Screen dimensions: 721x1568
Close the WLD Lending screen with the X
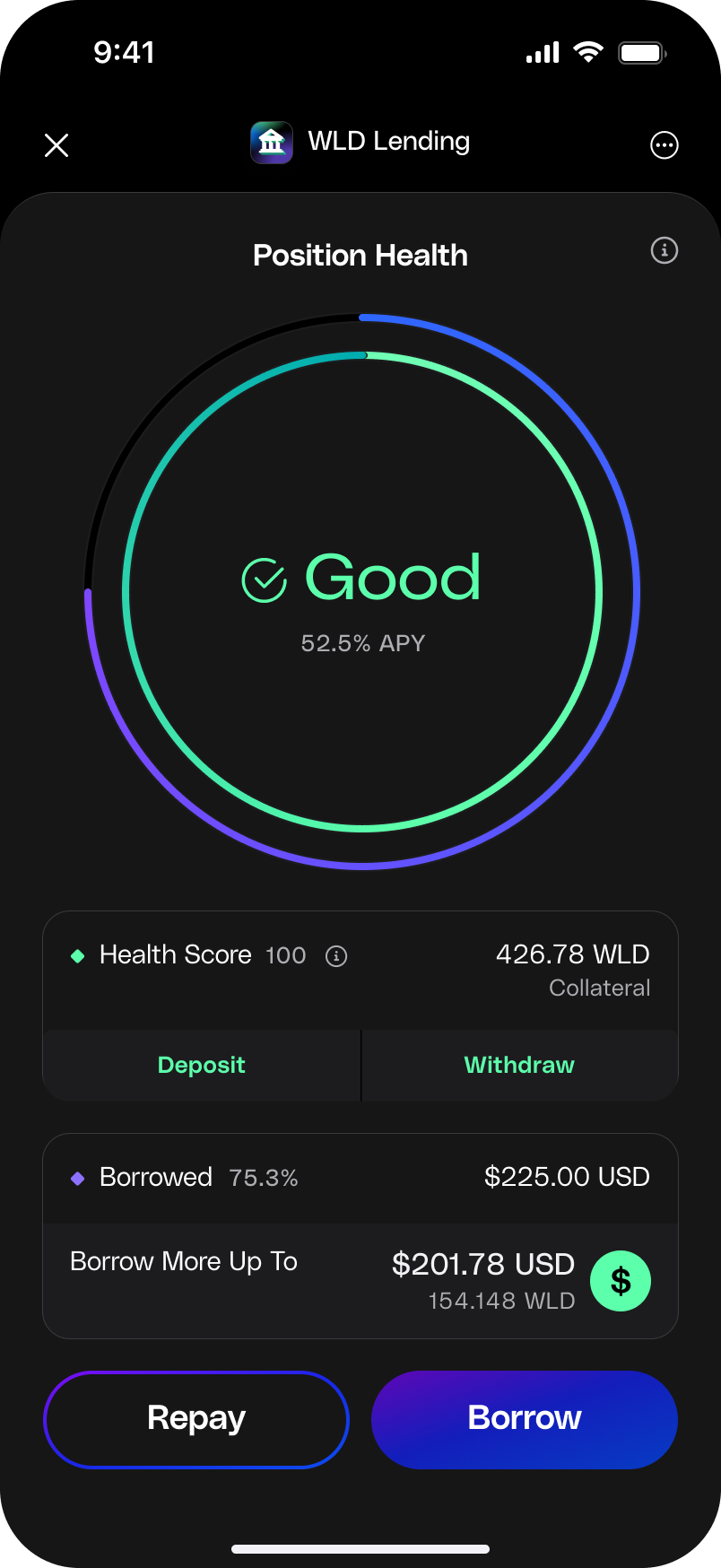[x=56, y=144]
